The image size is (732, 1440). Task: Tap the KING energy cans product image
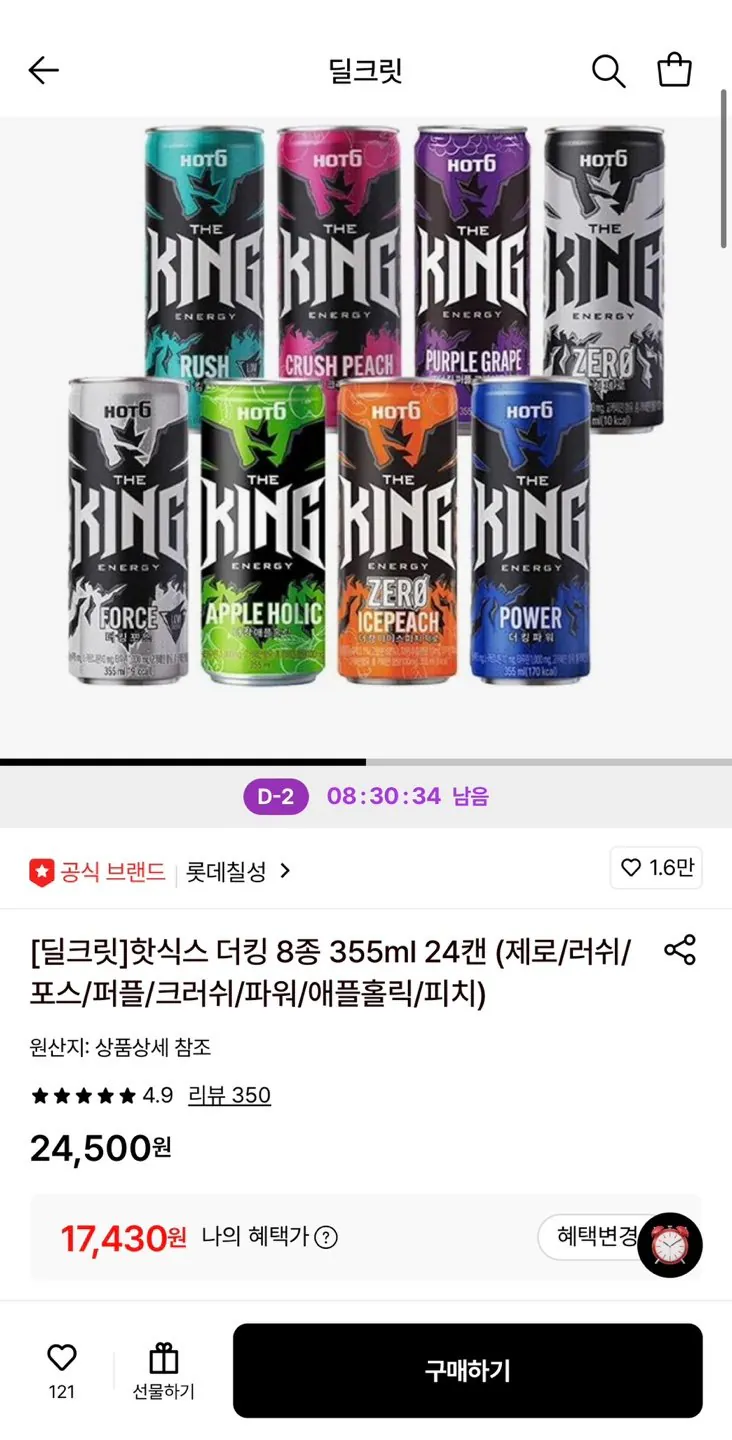pos(366,430)
